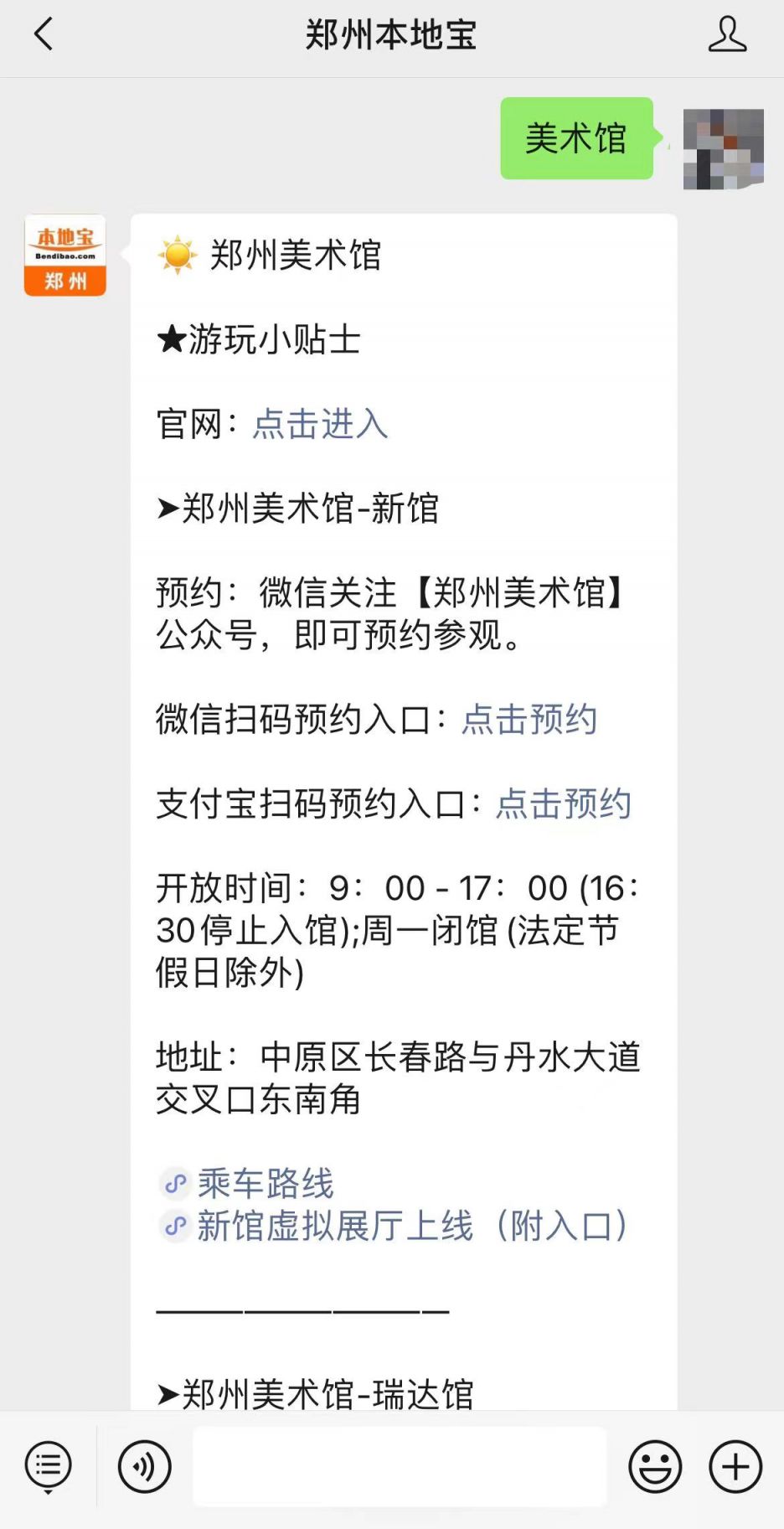
Task: Open the service menu icon
Action: pos(48,1467)
